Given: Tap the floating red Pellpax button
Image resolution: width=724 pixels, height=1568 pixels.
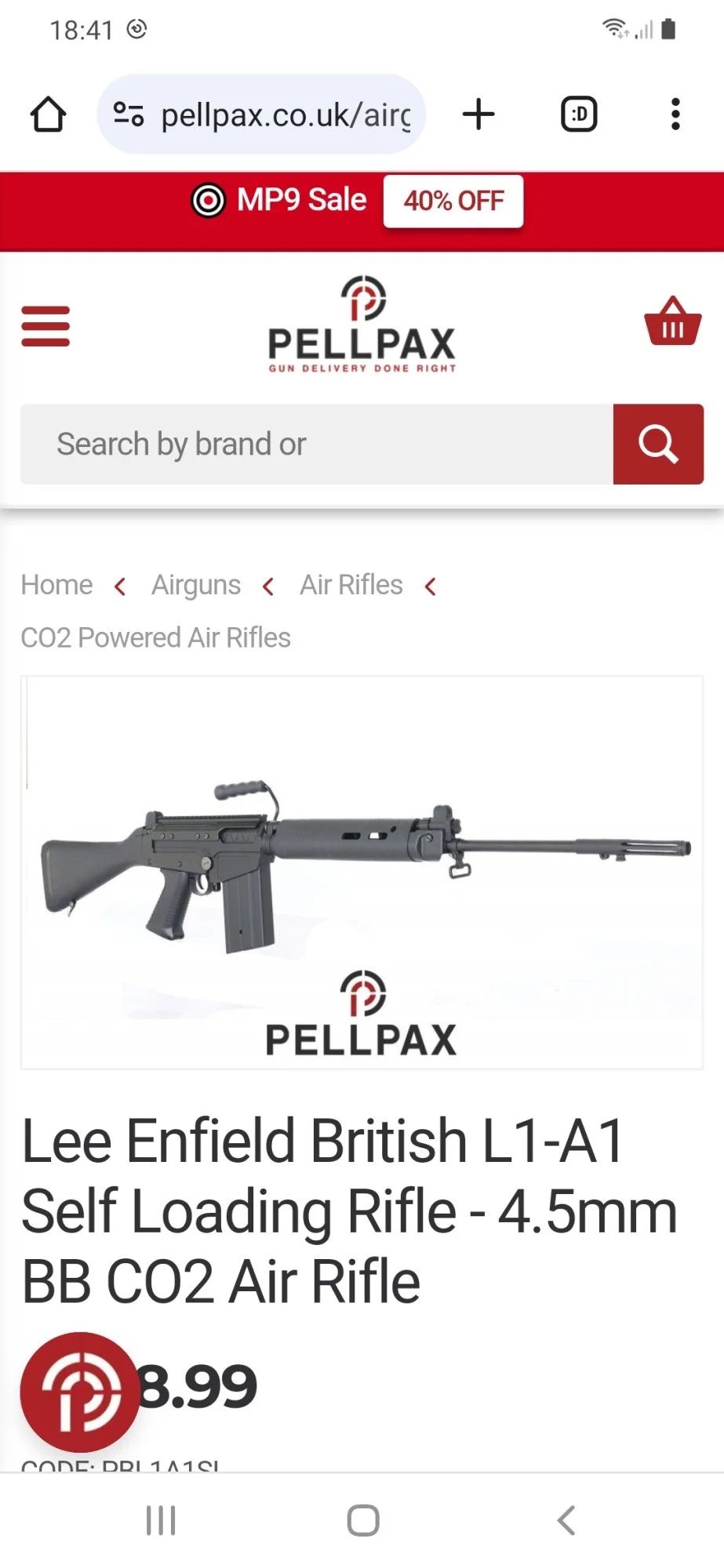Looking at the screenshot, I should click(x=80, y=1392).
